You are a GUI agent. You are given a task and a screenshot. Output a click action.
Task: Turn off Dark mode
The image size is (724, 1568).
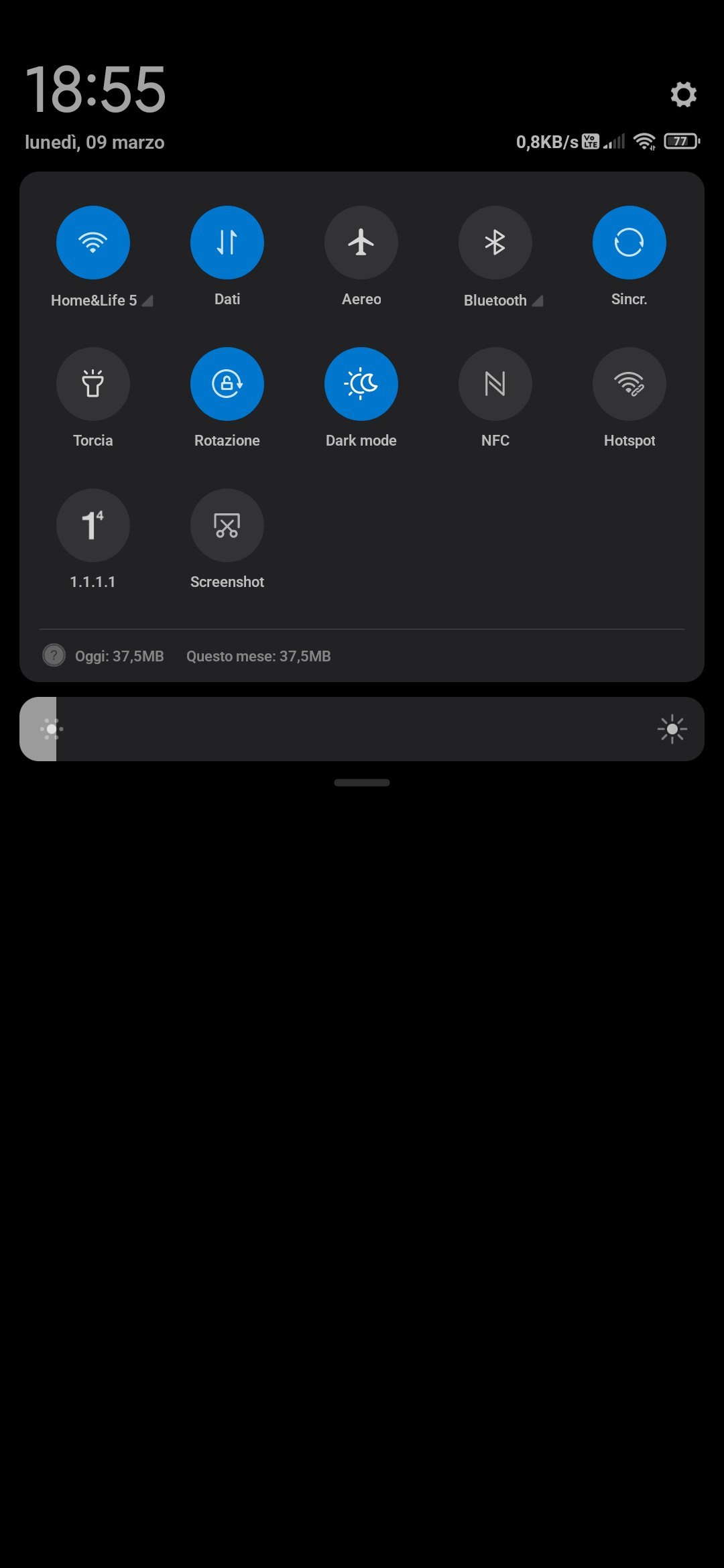pos(361,384)
